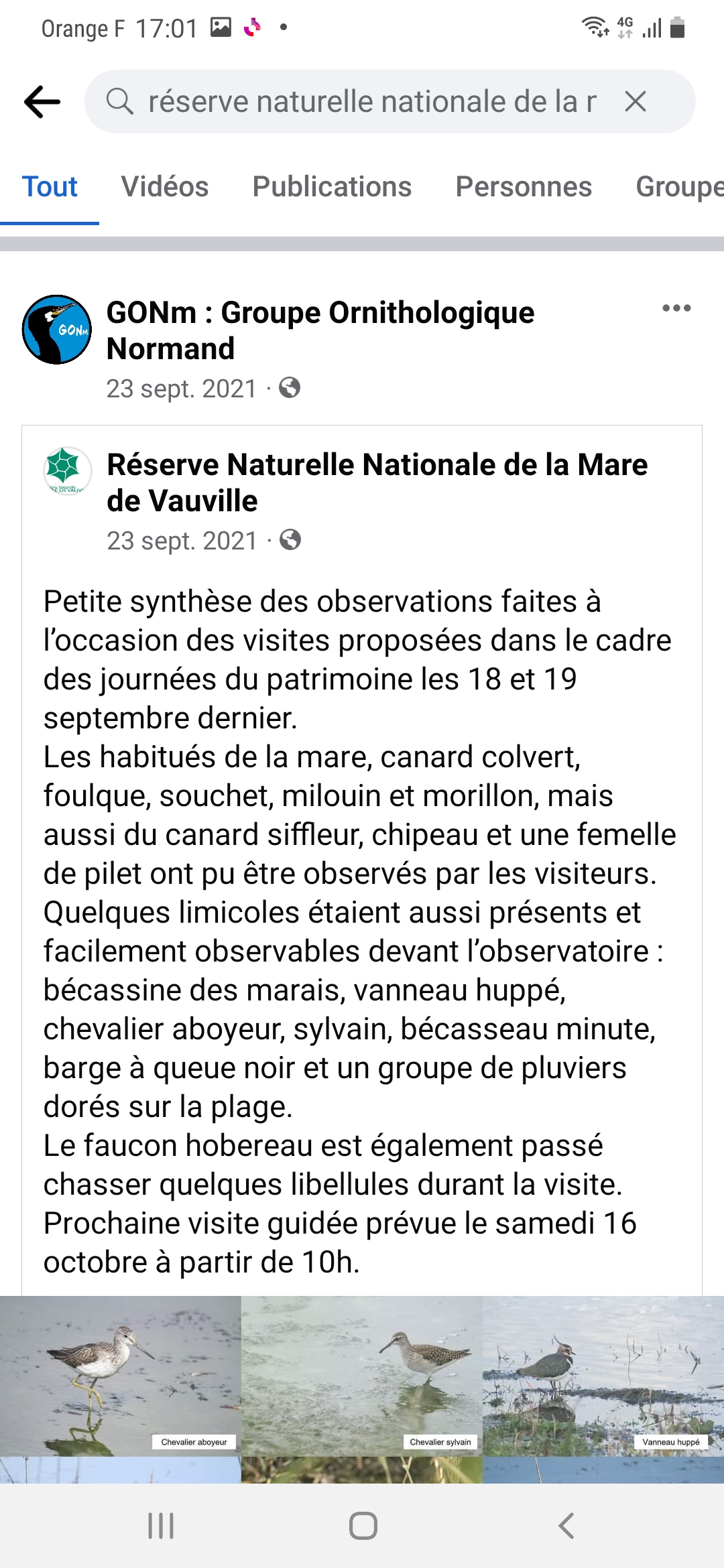Clear the search query with the X
724x1568 pixels.
pyautogui.click(x=635, y=102)
